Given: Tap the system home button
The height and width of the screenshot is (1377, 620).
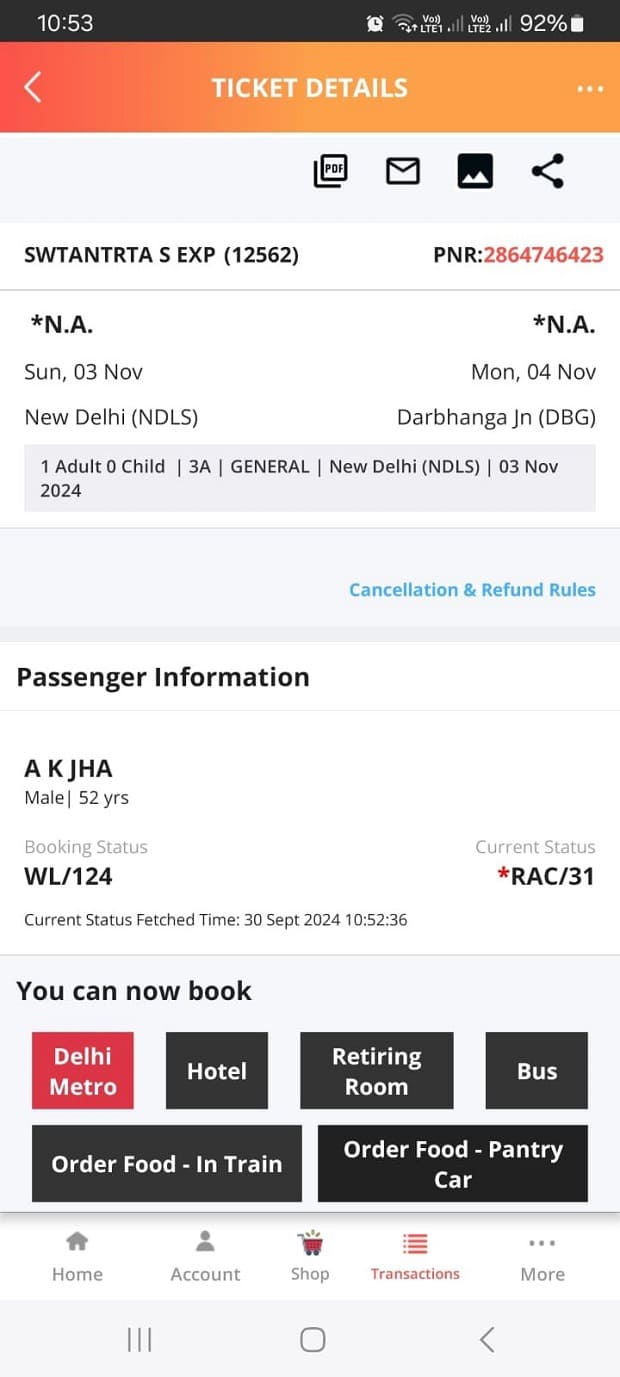Looking at the screenshot, I should point(312,1340).
